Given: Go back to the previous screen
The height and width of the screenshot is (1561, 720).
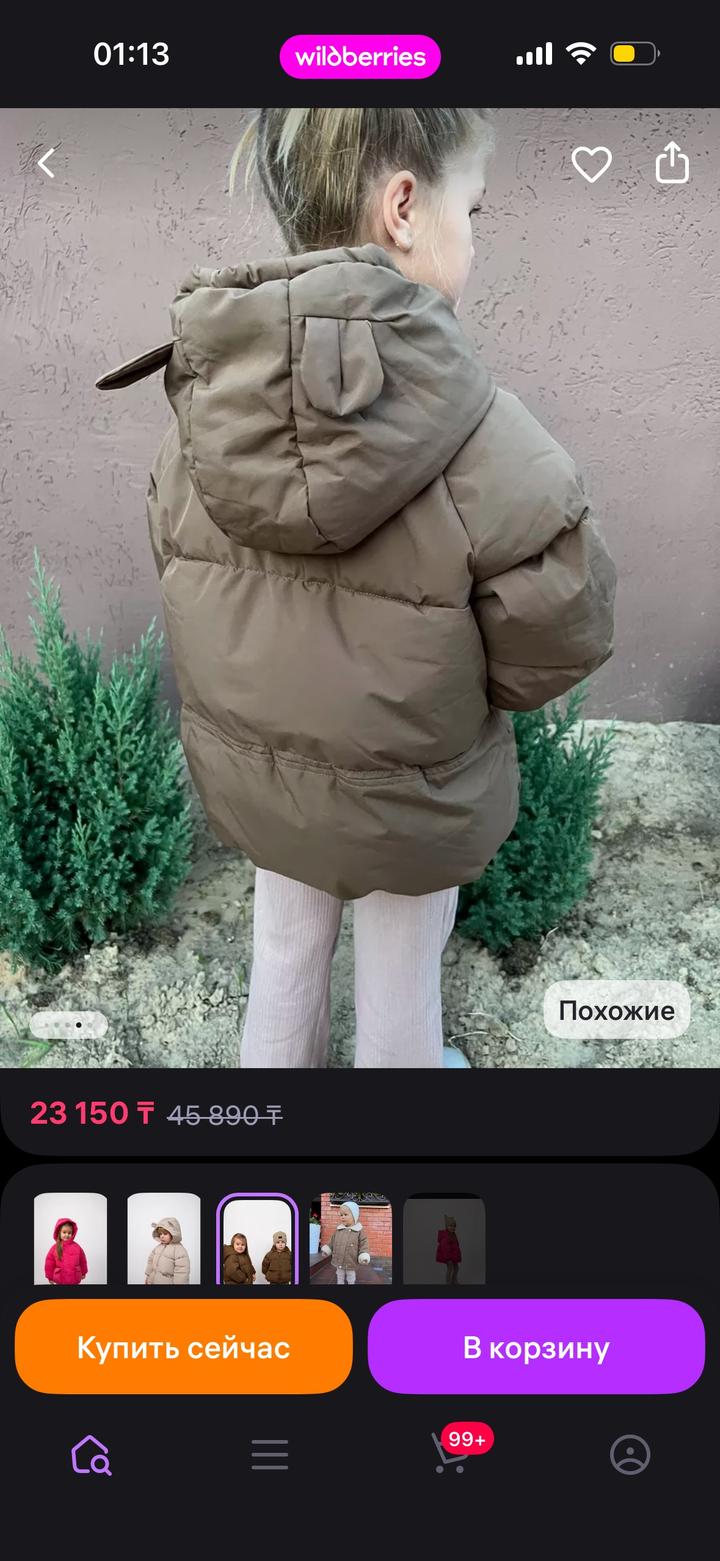Looking at the screenshot, I should 47,163.
